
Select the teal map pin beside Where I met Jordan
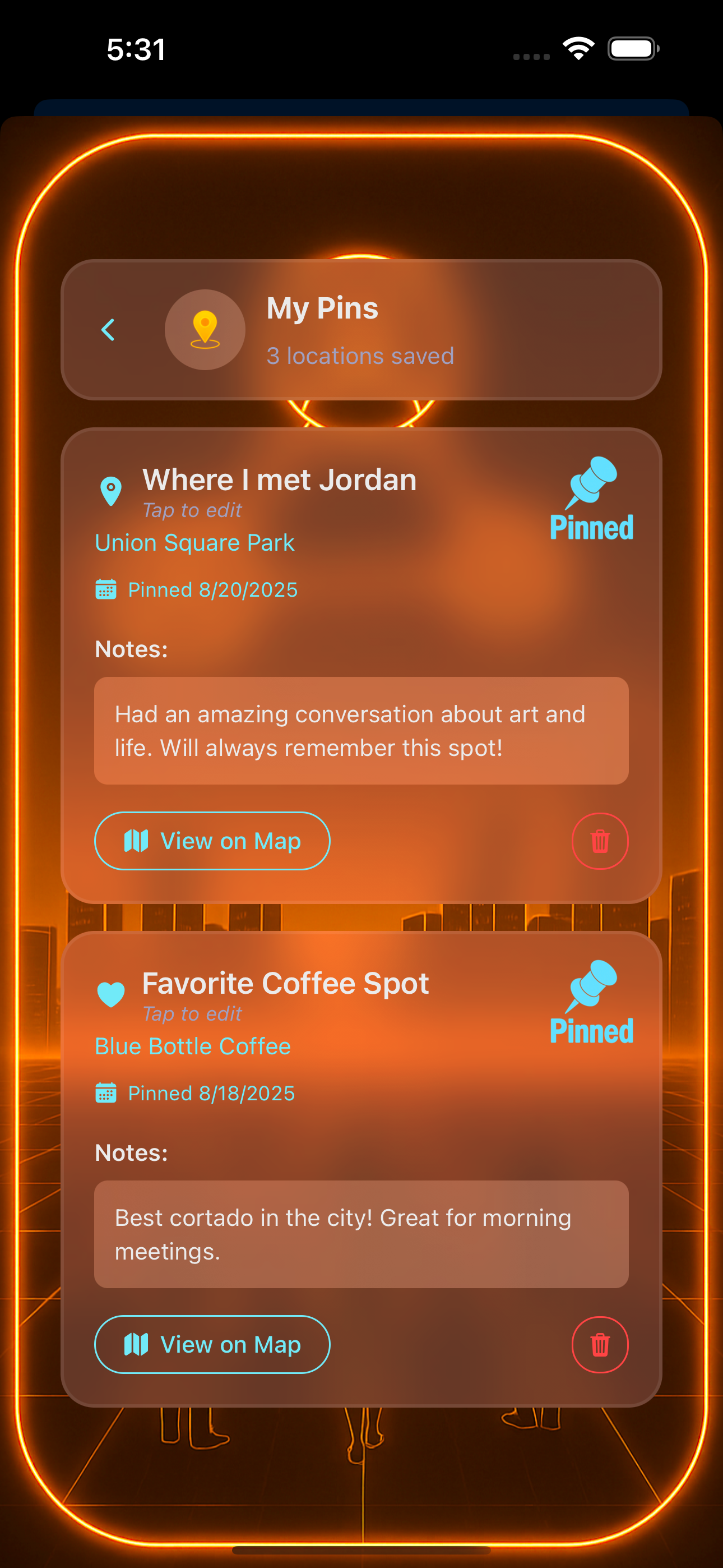[110, 490]
